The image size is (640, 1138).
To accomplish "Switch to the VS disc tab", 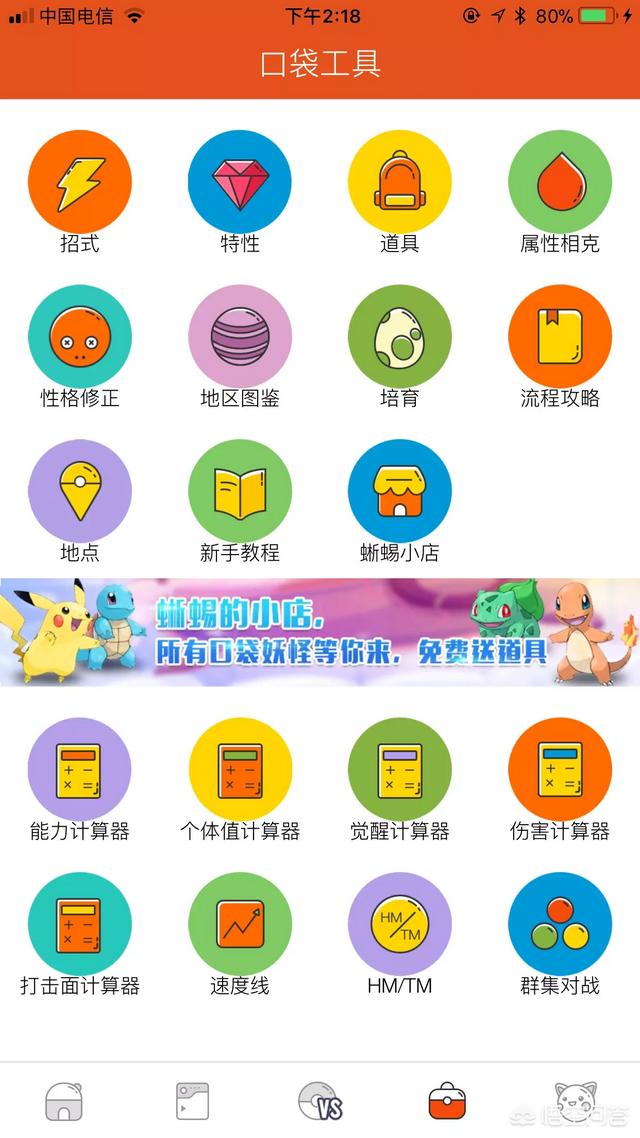I will pyautogui.click(x=320, y=1102).
